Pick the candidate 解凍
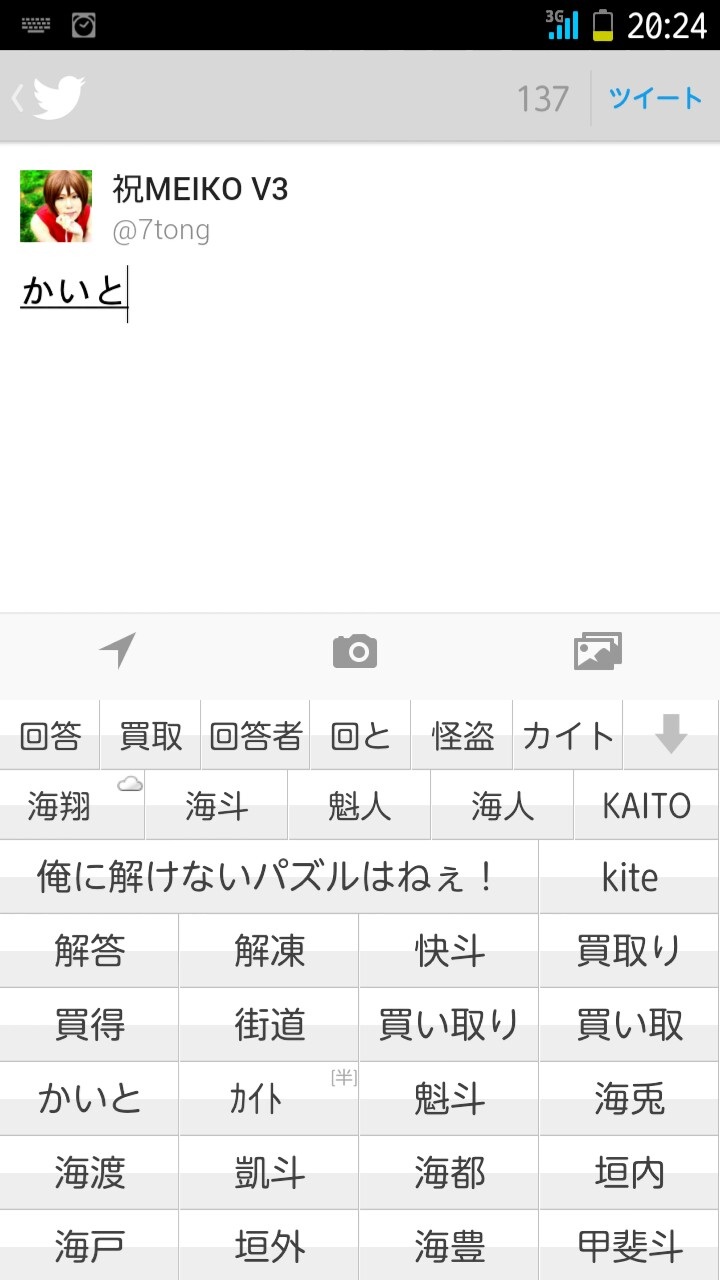Image resolution: width=720 pixels, height=1280 pixels. pos(268,951)
